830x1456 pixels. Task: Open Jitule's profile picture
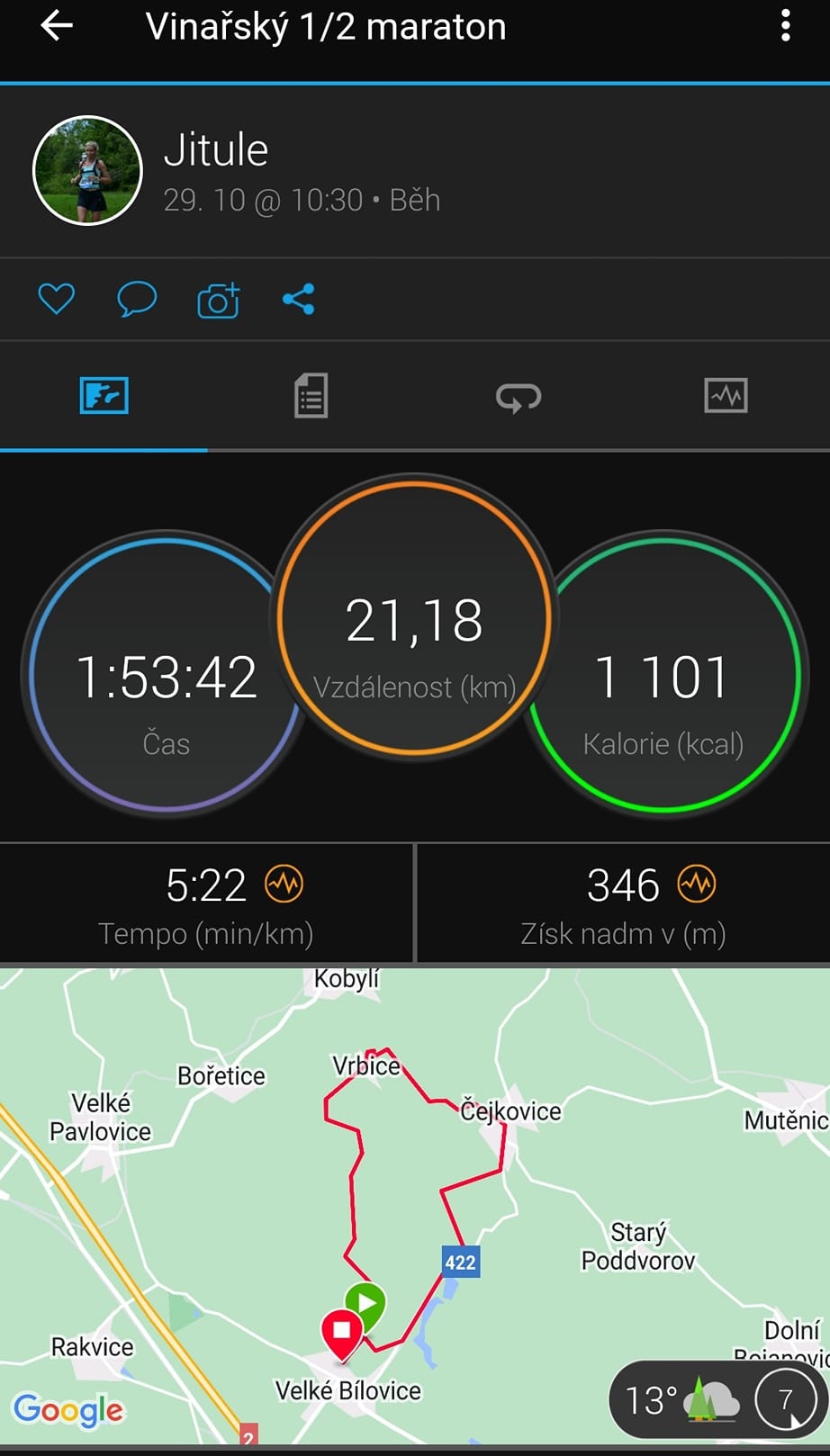(87, 170)
